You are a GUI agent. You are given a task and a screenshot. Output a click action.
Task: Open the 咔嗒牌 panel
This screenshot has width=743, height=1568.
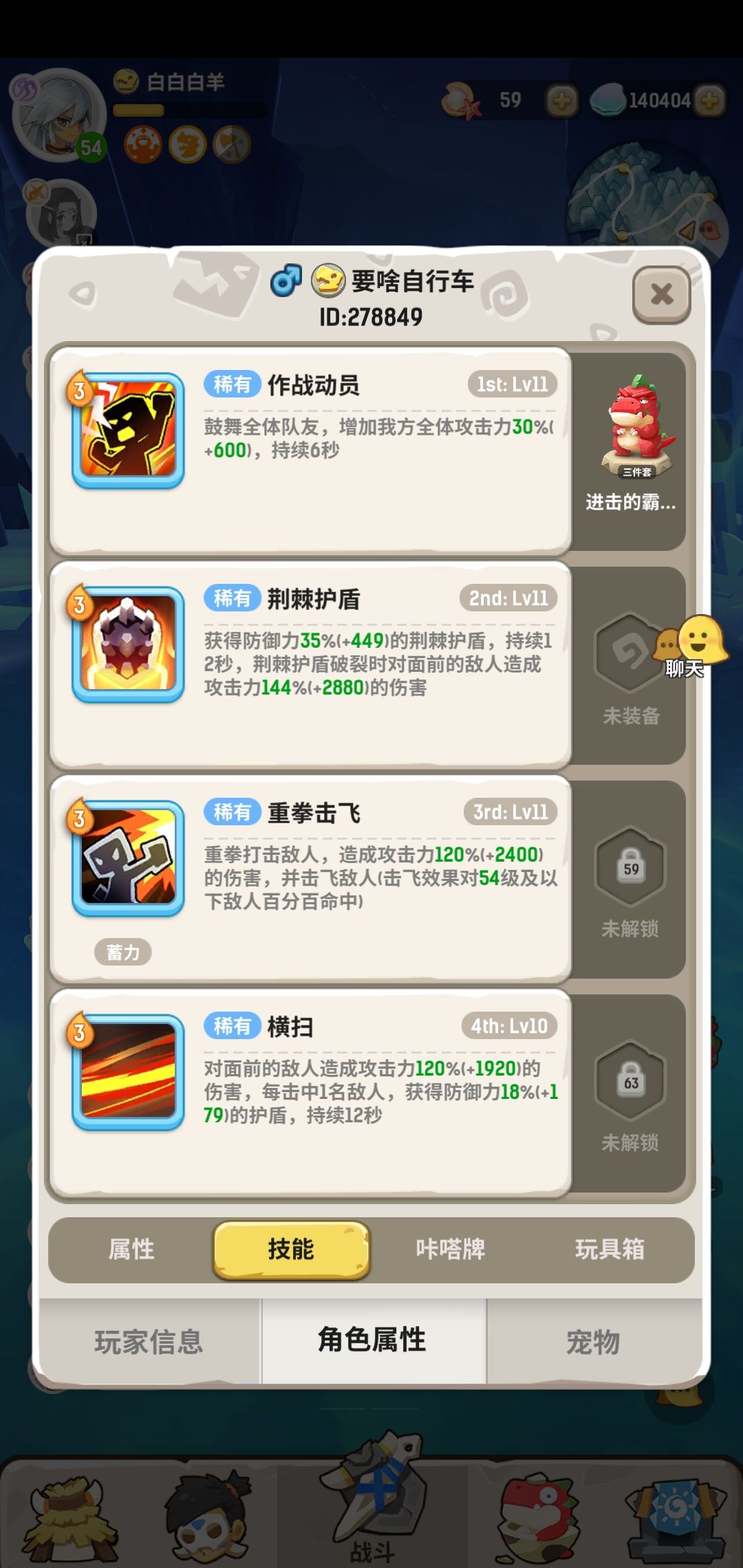coord(451,1252)
